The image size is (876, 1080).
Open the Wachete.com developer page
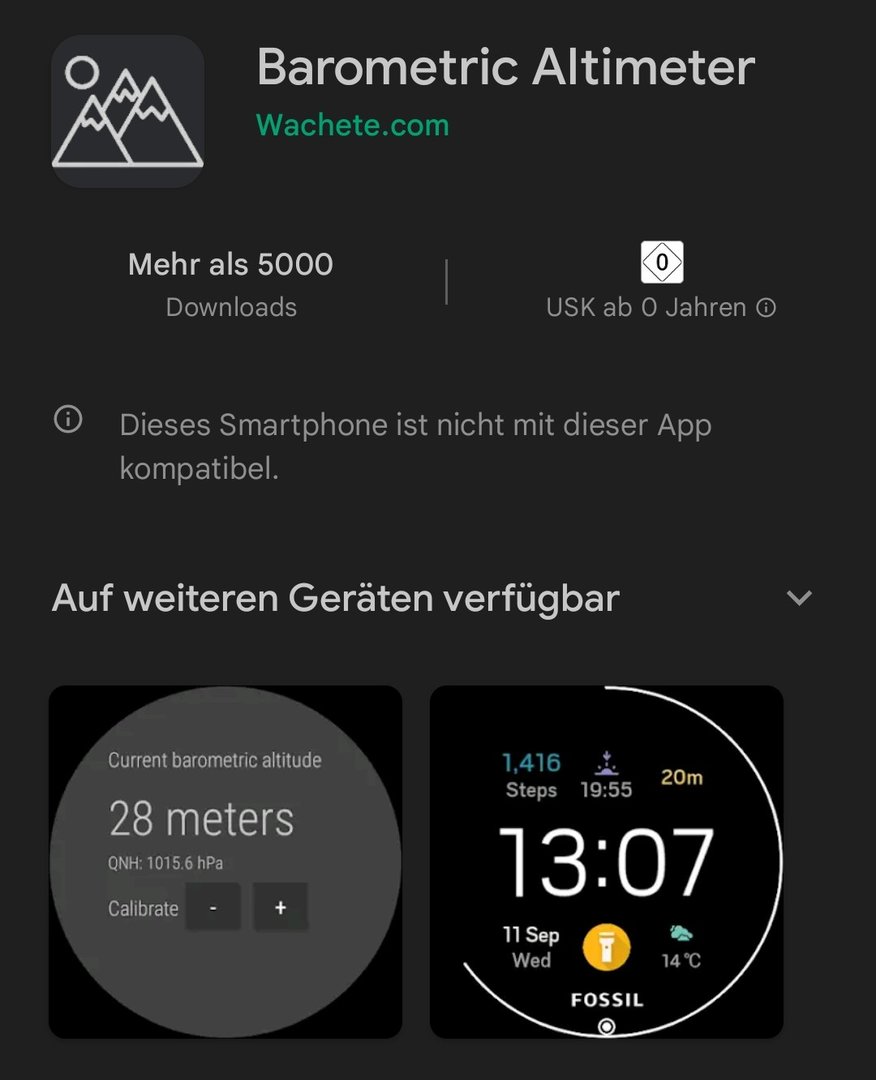click(352, 126)
